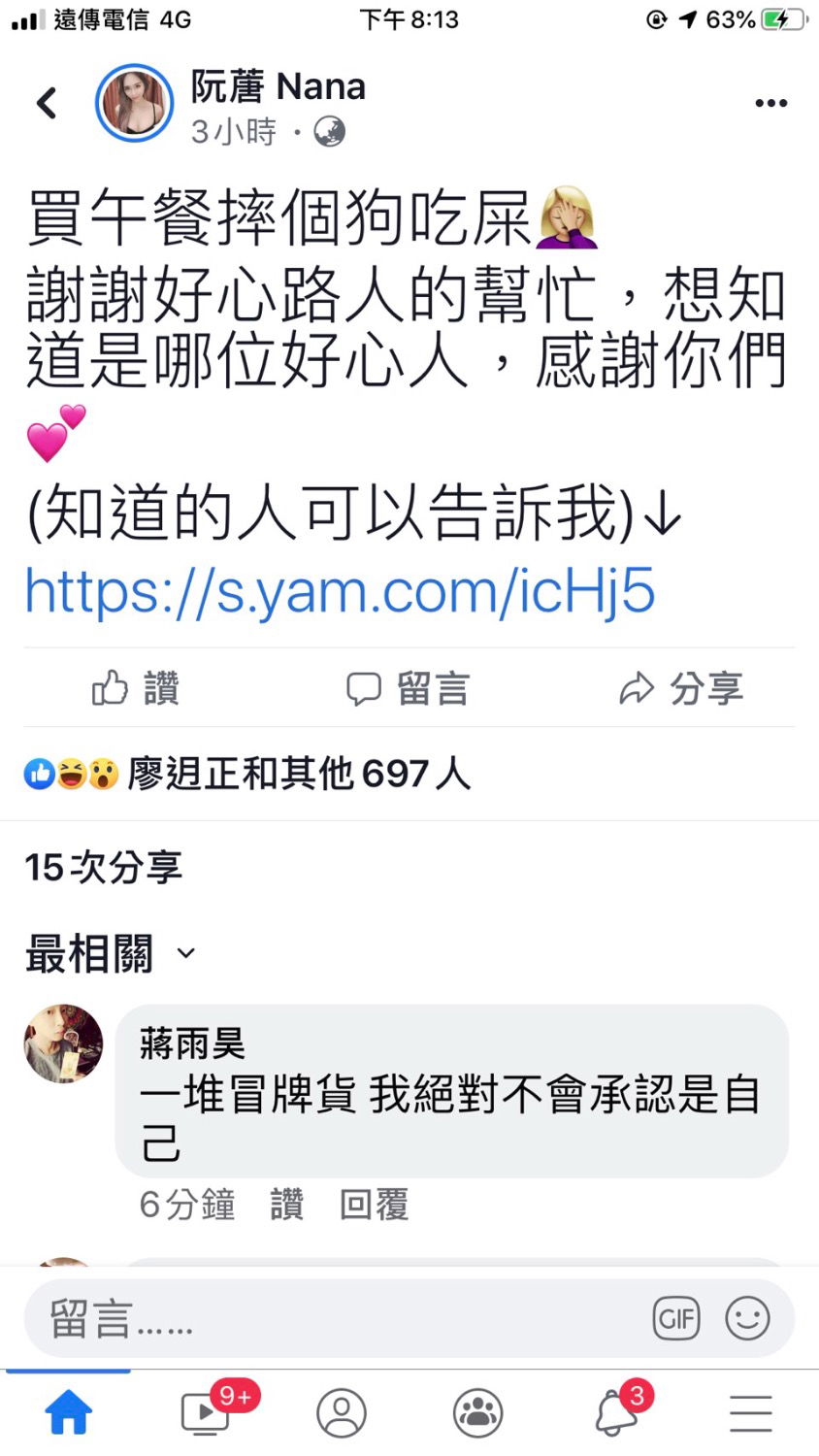The width and height of the screenshot is (819, 1456).
Task: Open the post's three-dot options menu
Action: click(770, 103)
